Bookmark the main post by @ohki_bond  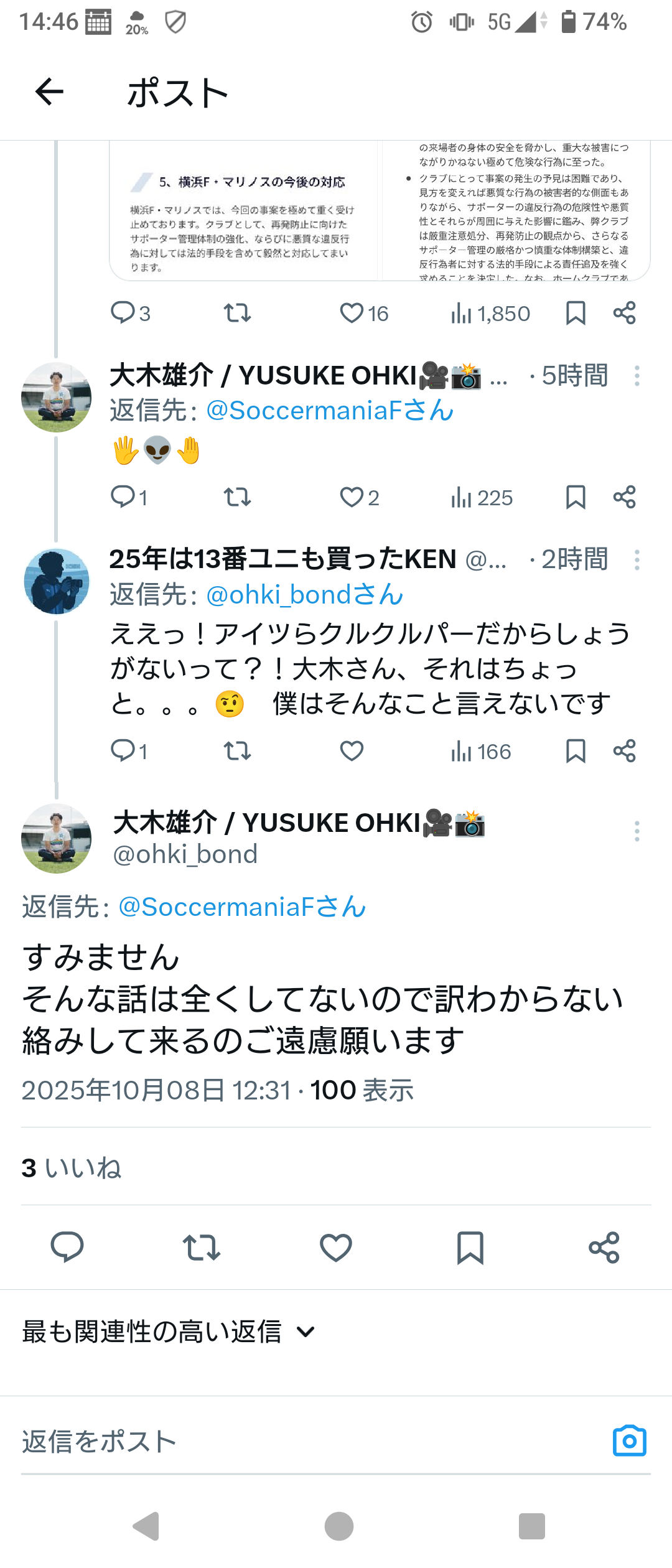(x=470, y=1248)
